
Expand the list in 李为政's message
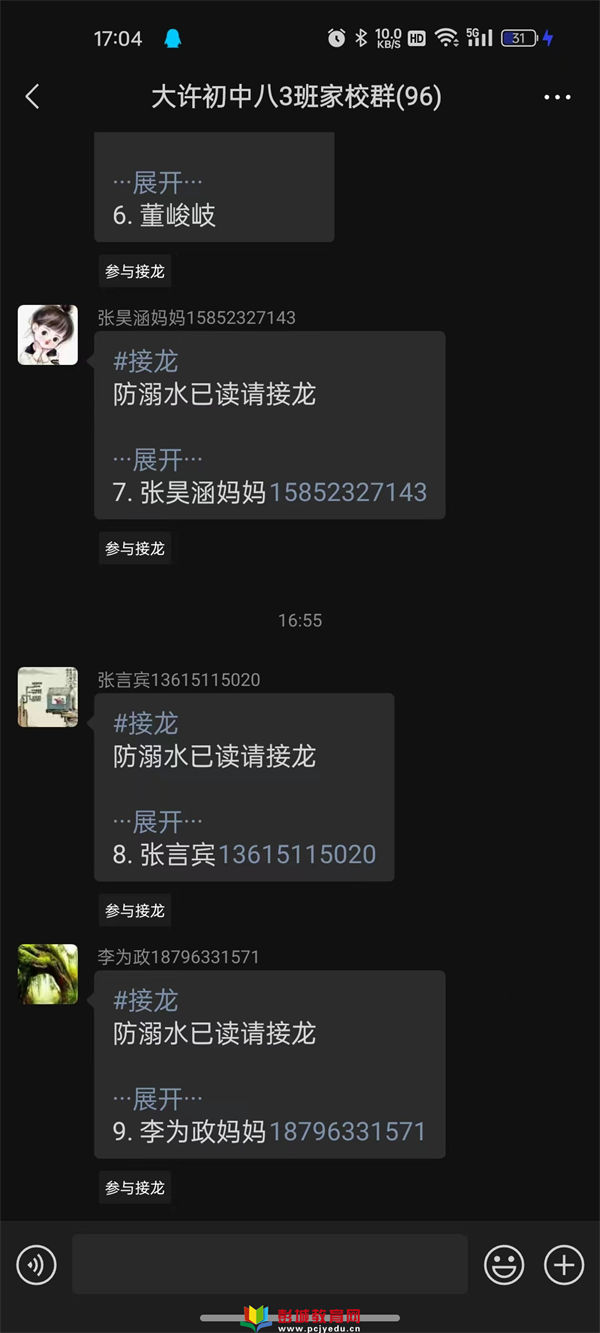click(x=158, y=1099)
